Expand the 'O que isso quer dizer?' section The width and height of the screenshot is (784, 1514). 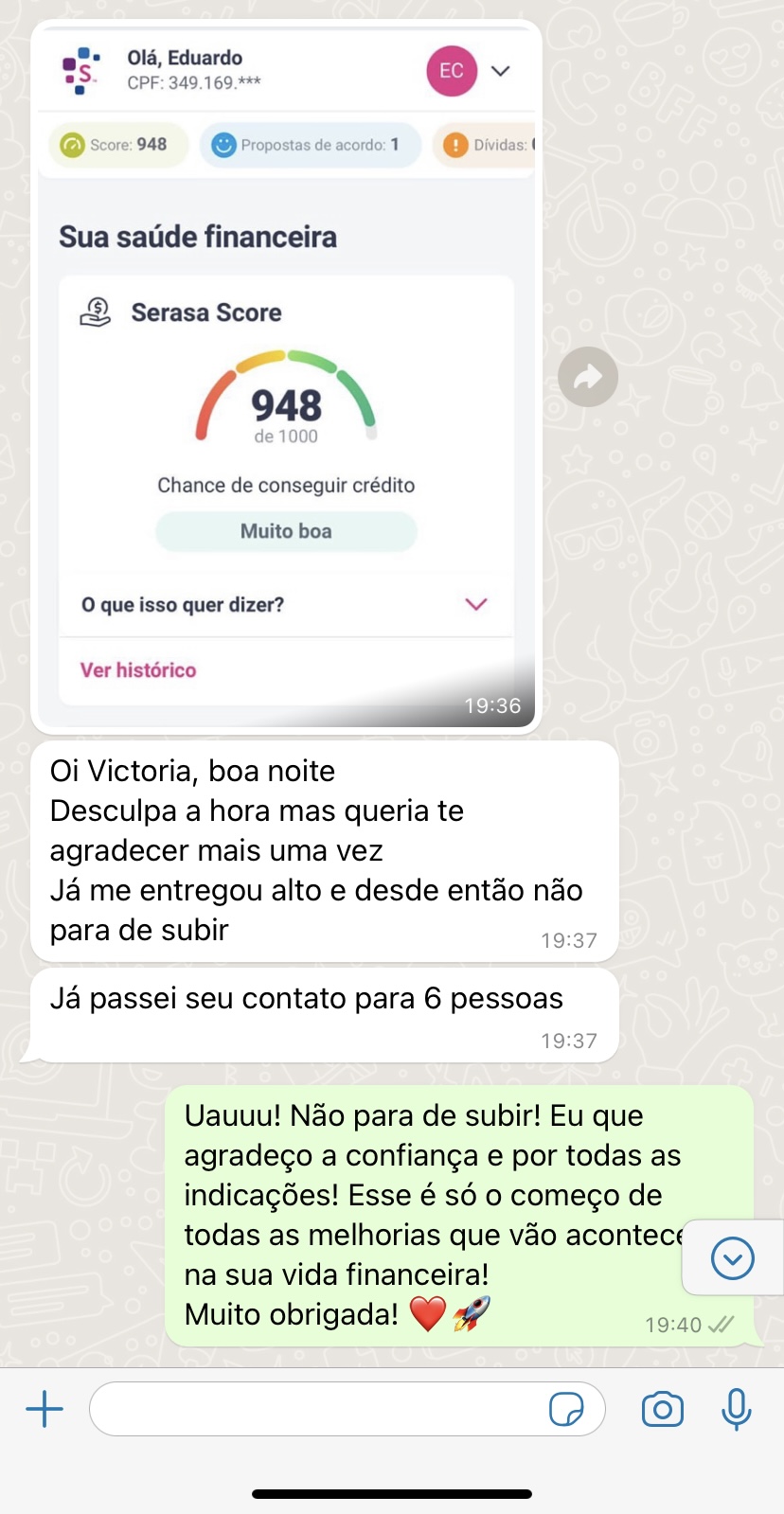pos(477,604)
